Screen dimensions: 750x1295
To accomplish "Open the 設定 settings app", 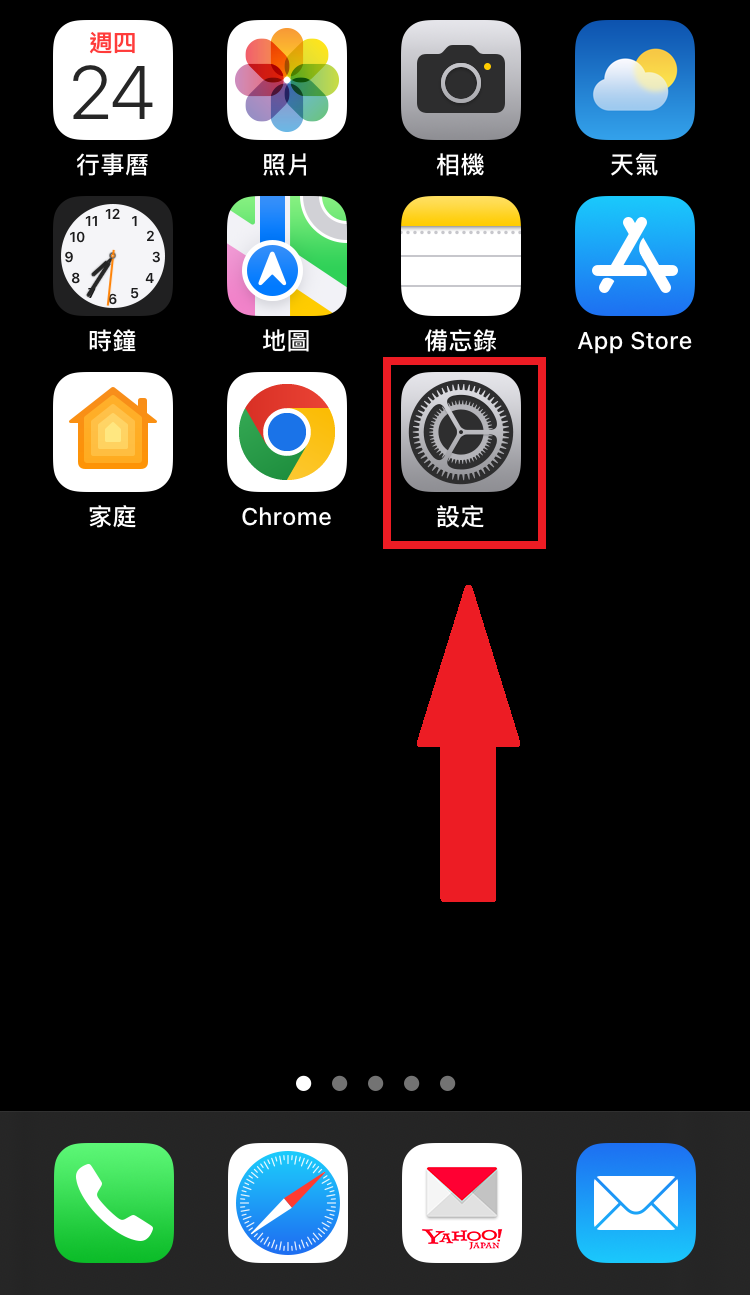I will (x=461, y=432).
